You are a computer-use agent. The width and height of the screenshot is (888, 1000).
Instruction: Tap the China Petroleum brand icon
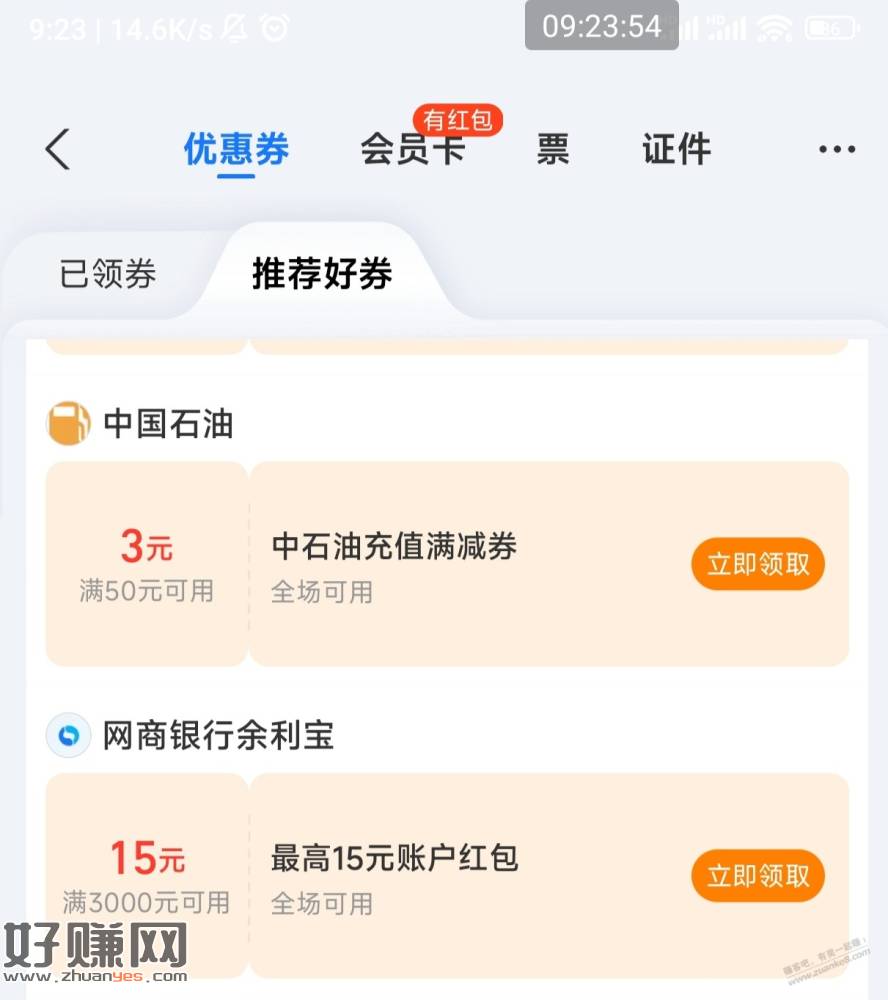coord(68,423)
